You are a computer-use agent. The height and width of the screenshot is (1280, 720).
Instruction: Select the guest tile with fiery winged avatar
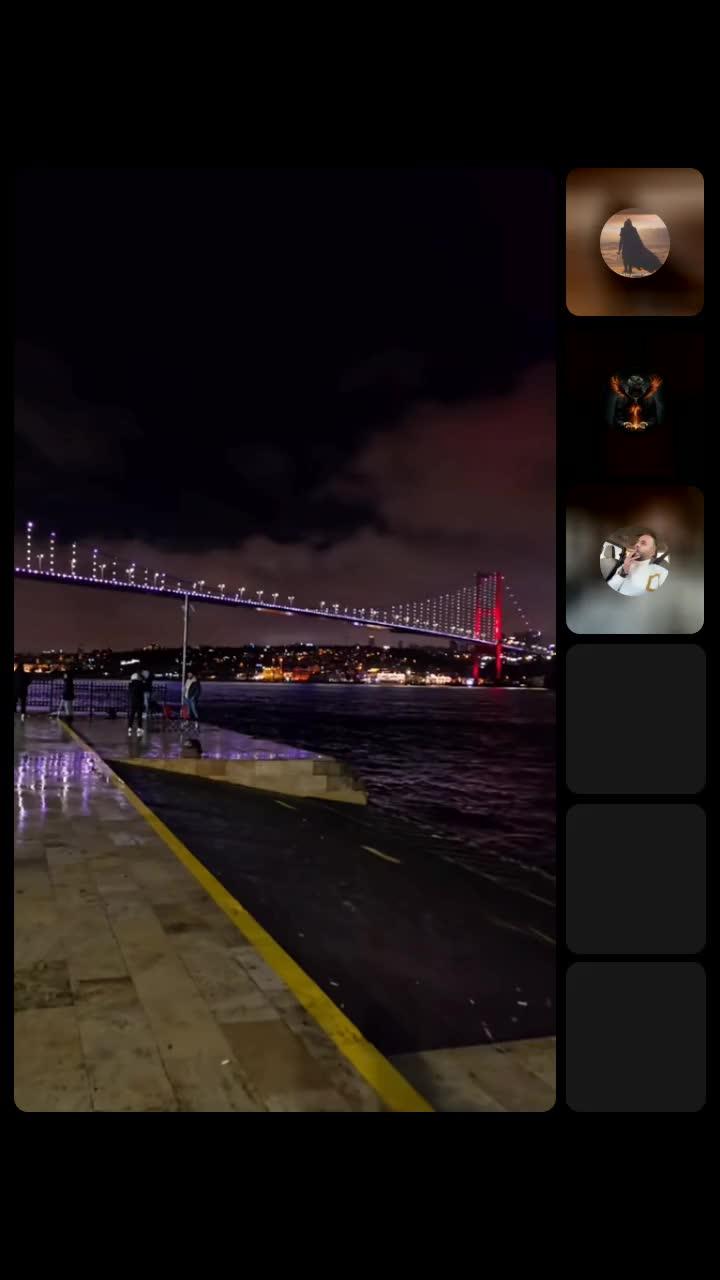[x=635, y=401]
